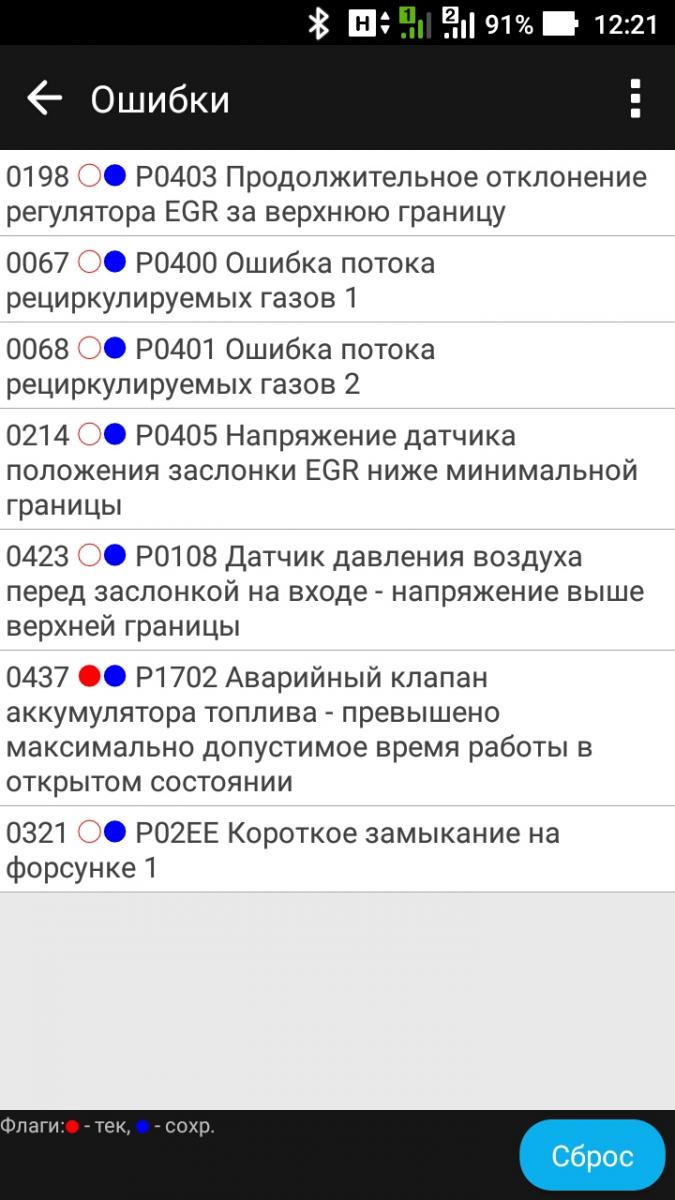Select error P0401 recirculated gas flow 2

[x=337, y=366]
